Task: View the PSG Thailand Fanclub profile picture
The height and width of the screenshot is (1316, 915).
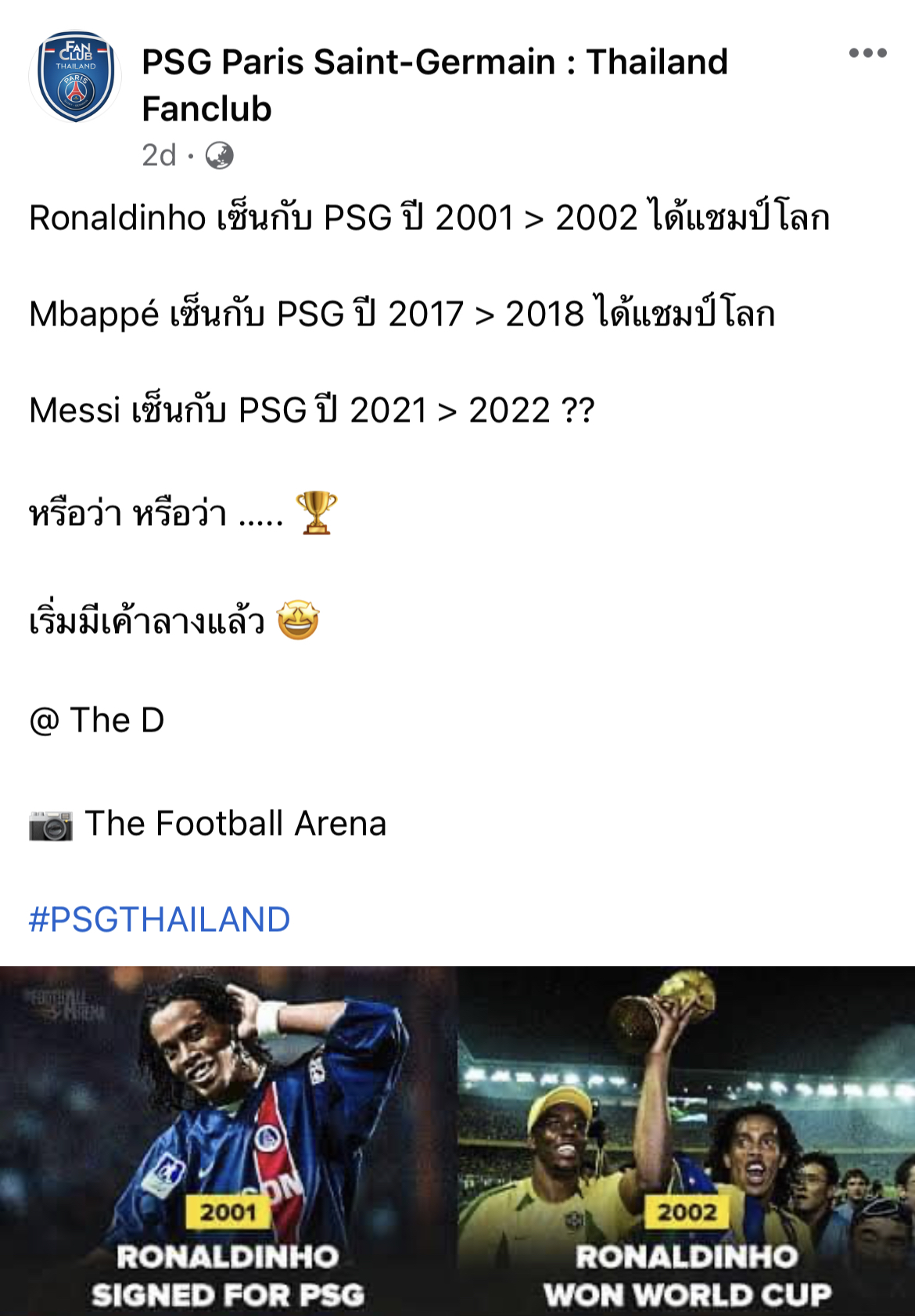Action: (x=75, y=77)
